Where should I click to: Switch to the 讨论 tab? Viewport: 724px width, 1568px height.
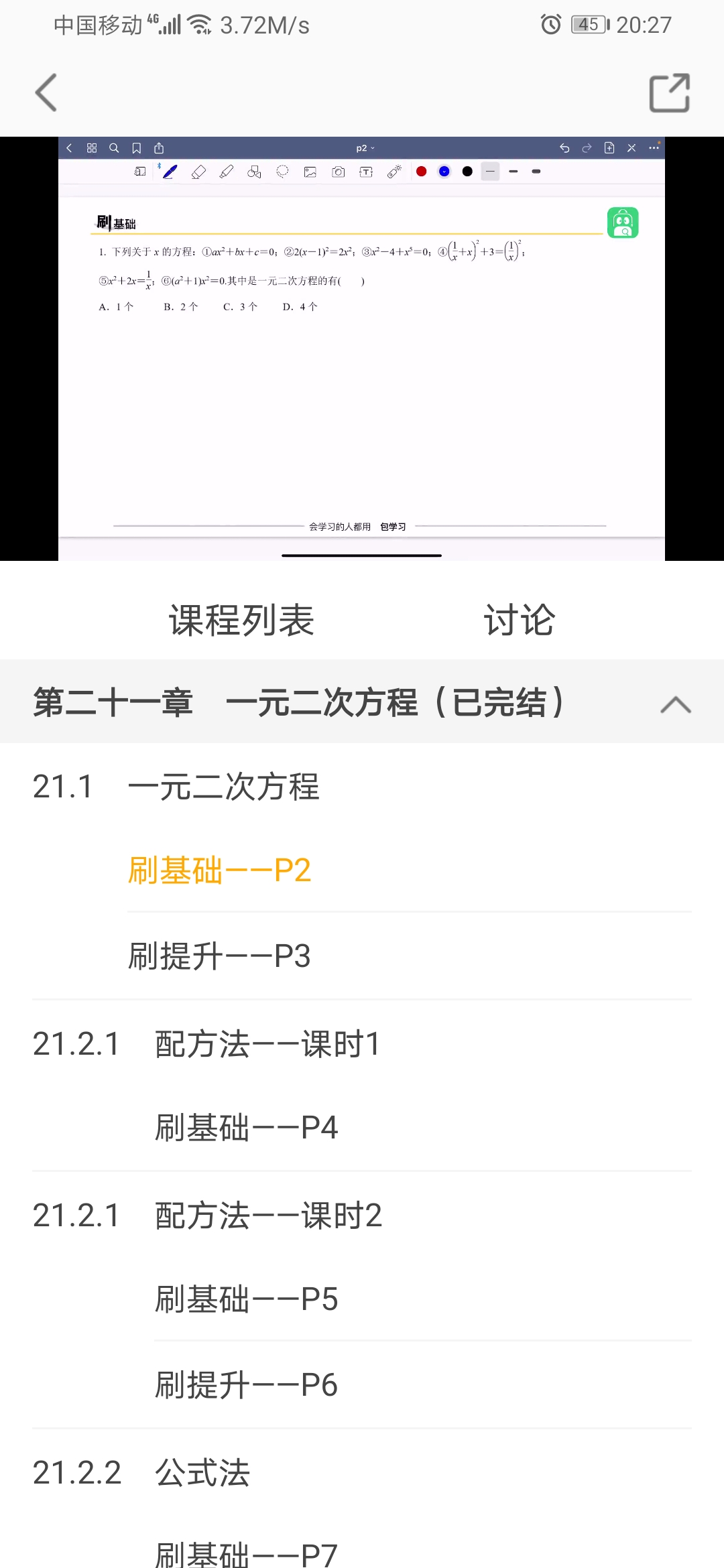tap(520, 620)
